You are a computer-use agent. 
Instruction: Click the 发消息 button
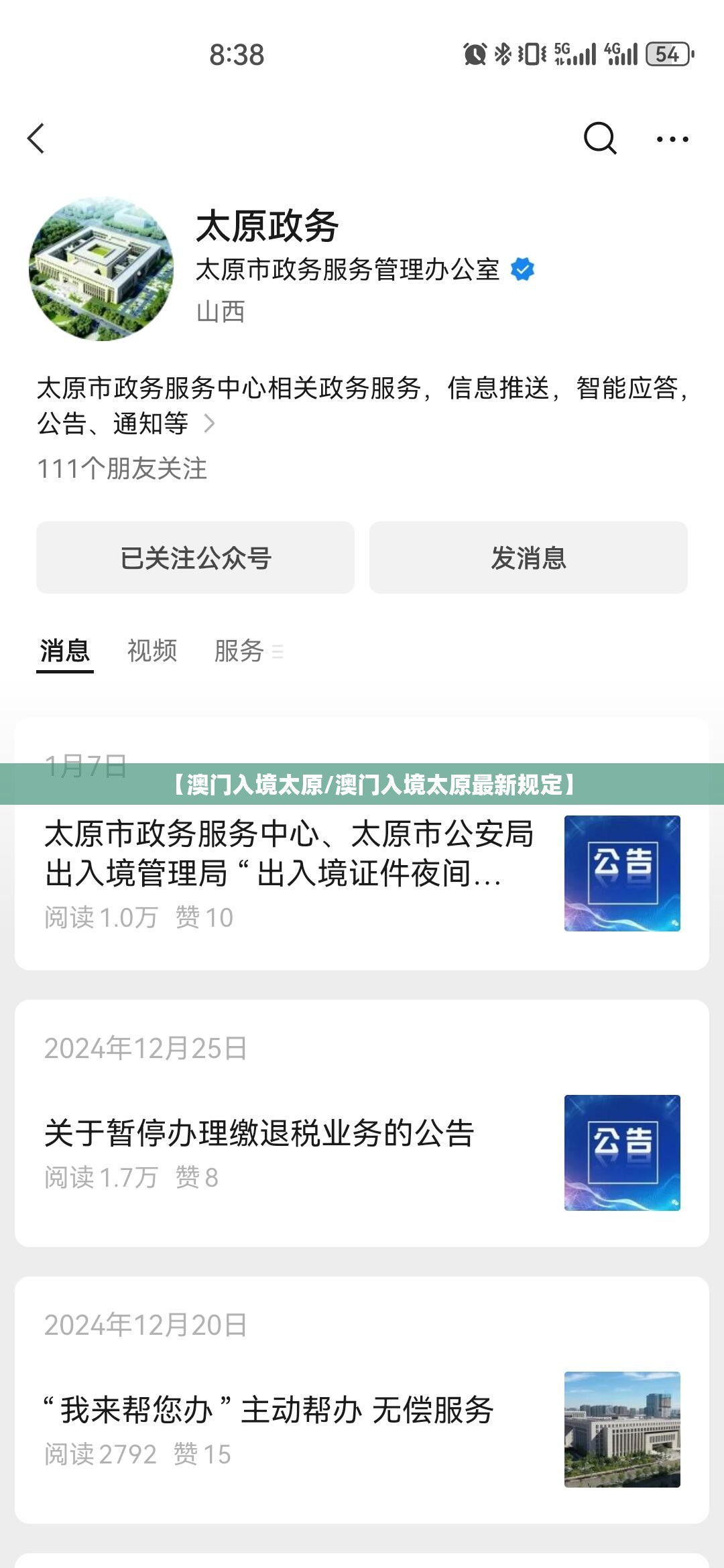[529, 557]
